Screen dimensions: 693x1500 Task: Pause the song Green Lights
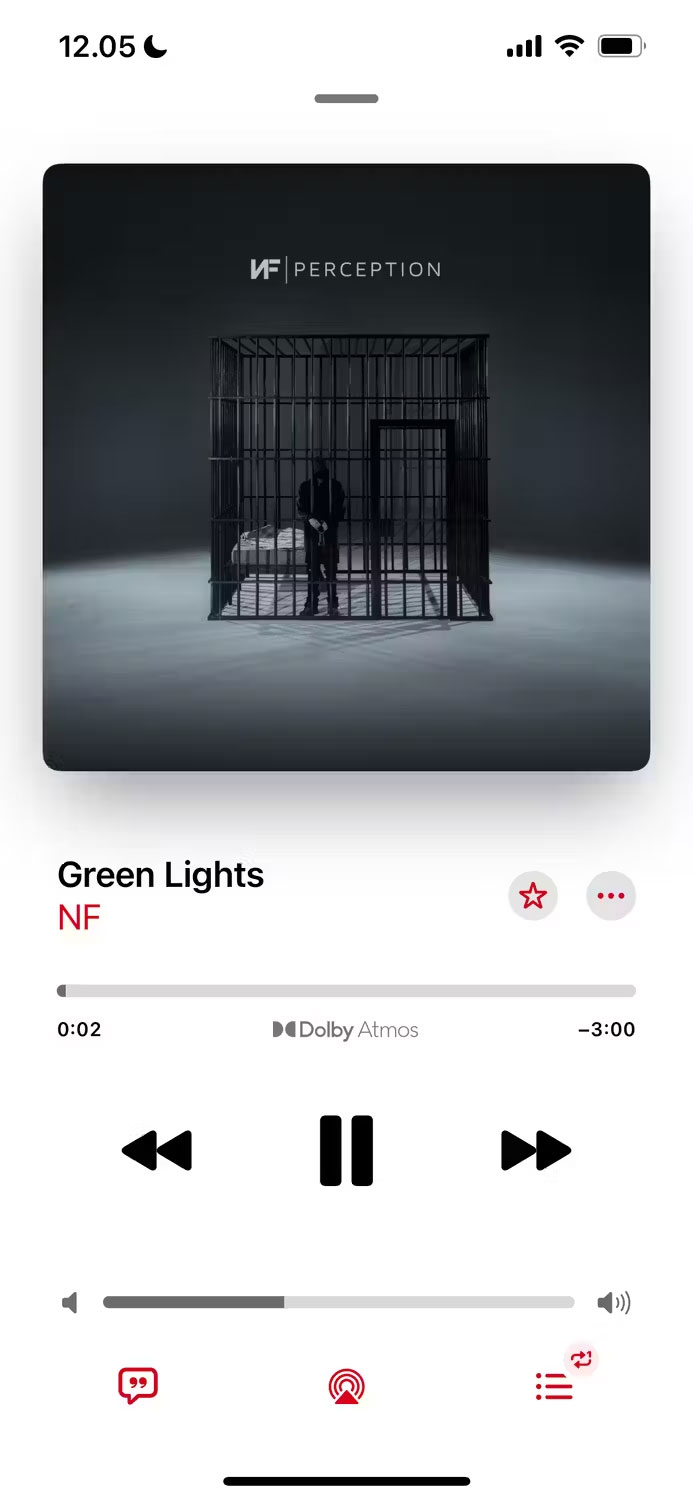(x=346, y=1151)
